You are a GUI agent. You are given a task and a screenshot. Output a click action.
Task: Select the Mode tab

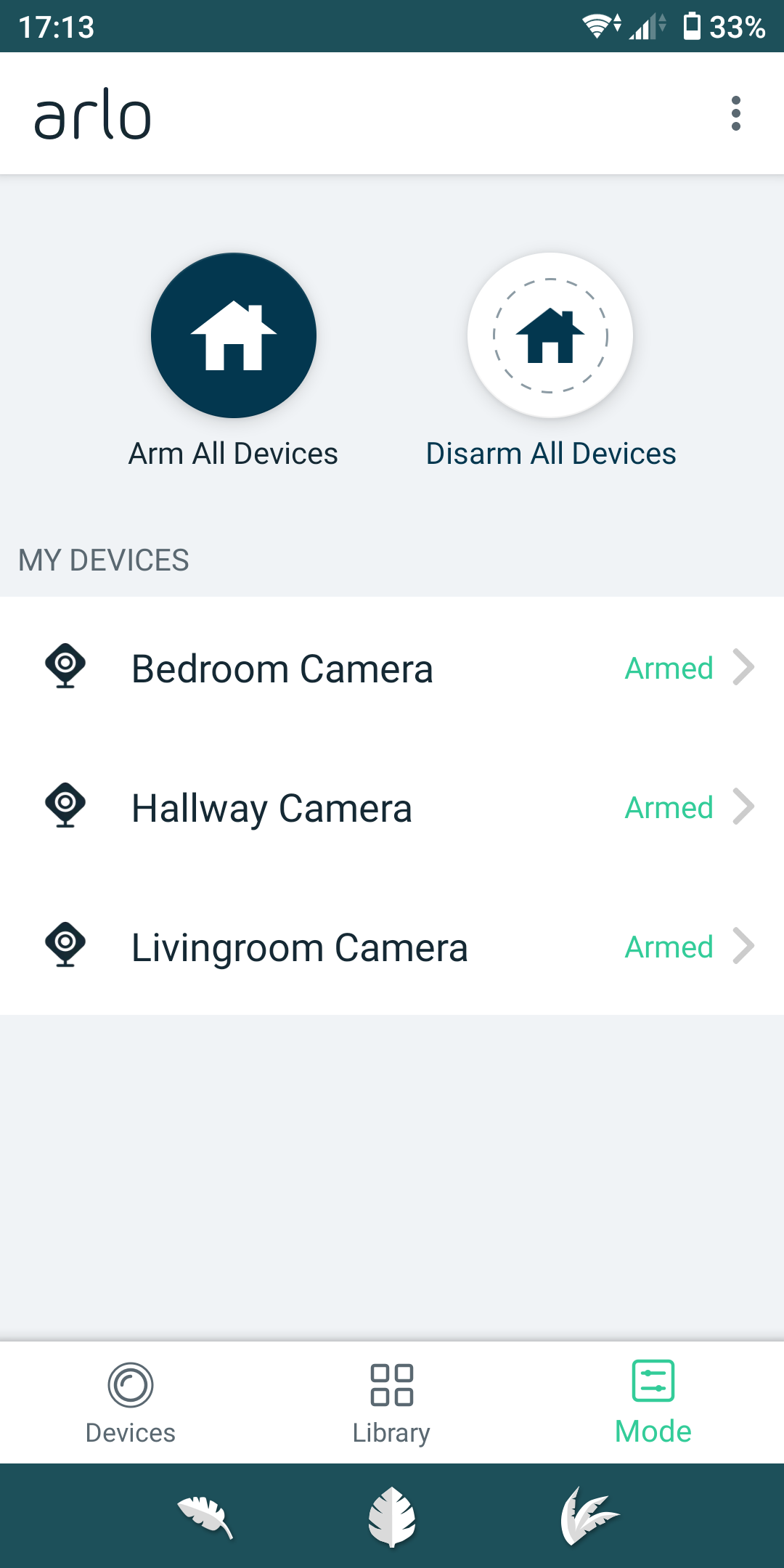(x=653, y=1402)
